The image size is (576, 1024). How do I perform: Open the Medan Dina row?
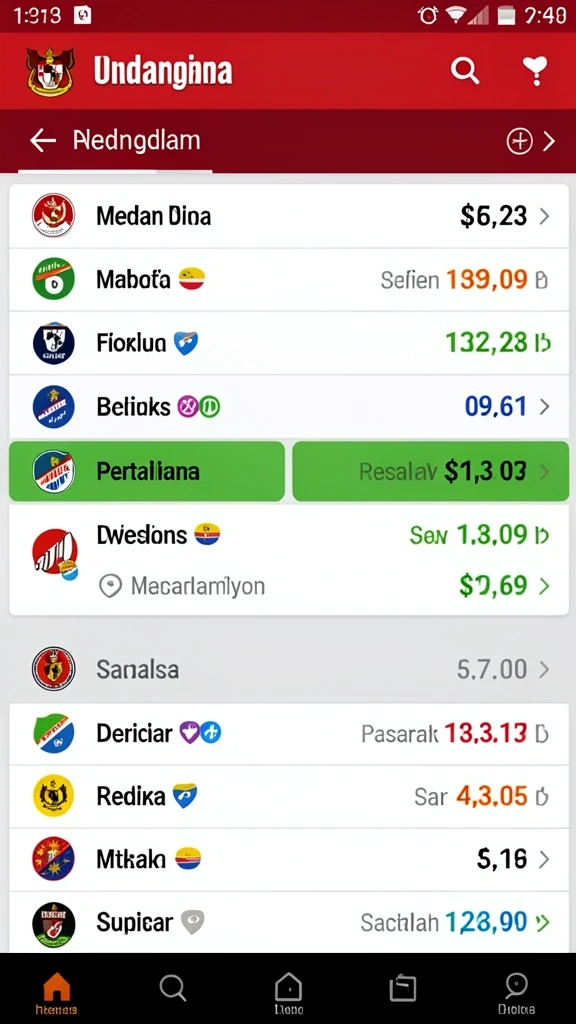[x=289, y=216]
